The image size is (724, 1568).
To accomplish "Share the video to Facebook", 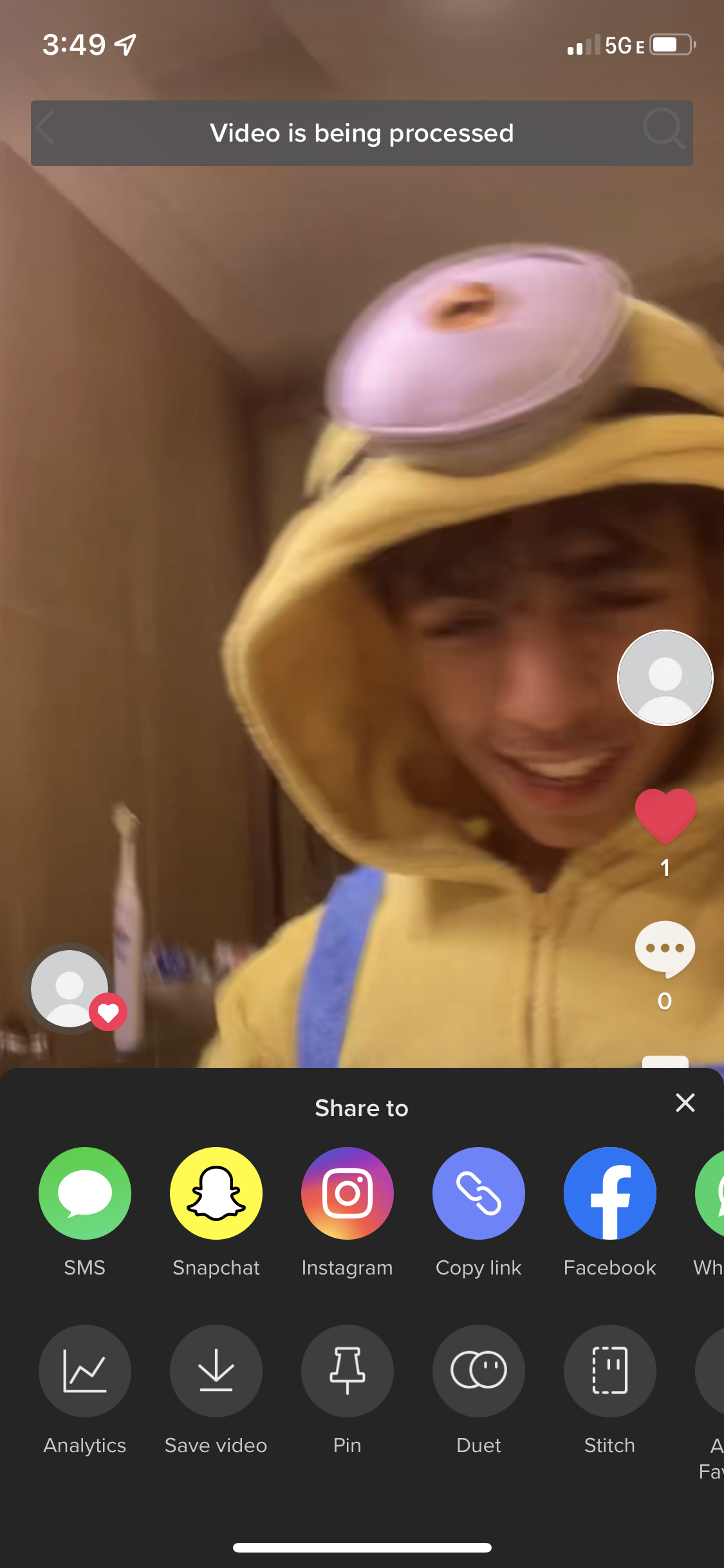I will (x=610, y=1193).
